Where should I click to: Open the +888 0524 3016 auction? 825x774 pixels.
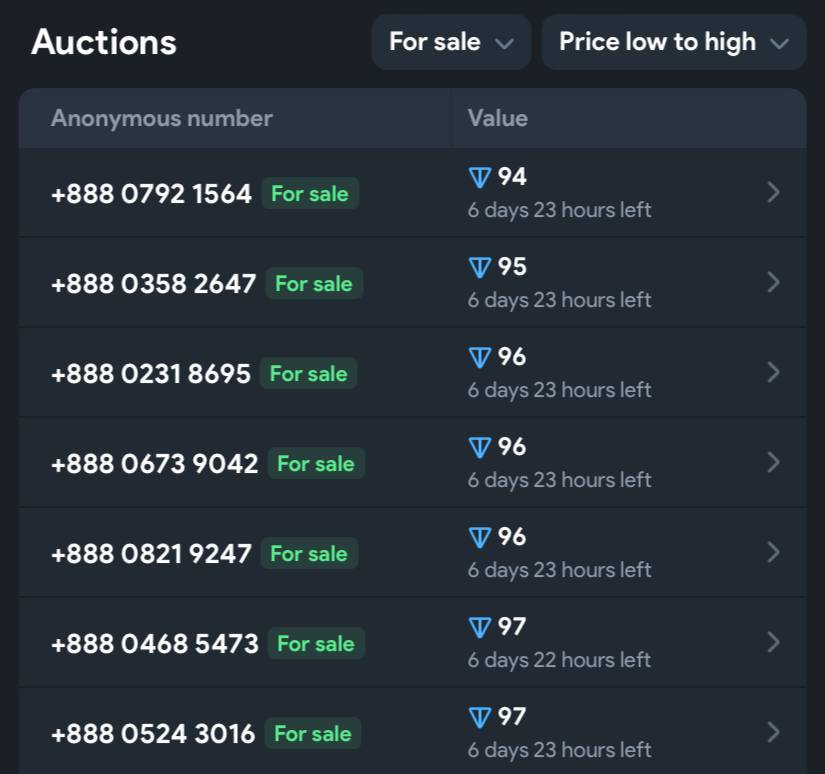pyautogui.click(x=153, y=733)
